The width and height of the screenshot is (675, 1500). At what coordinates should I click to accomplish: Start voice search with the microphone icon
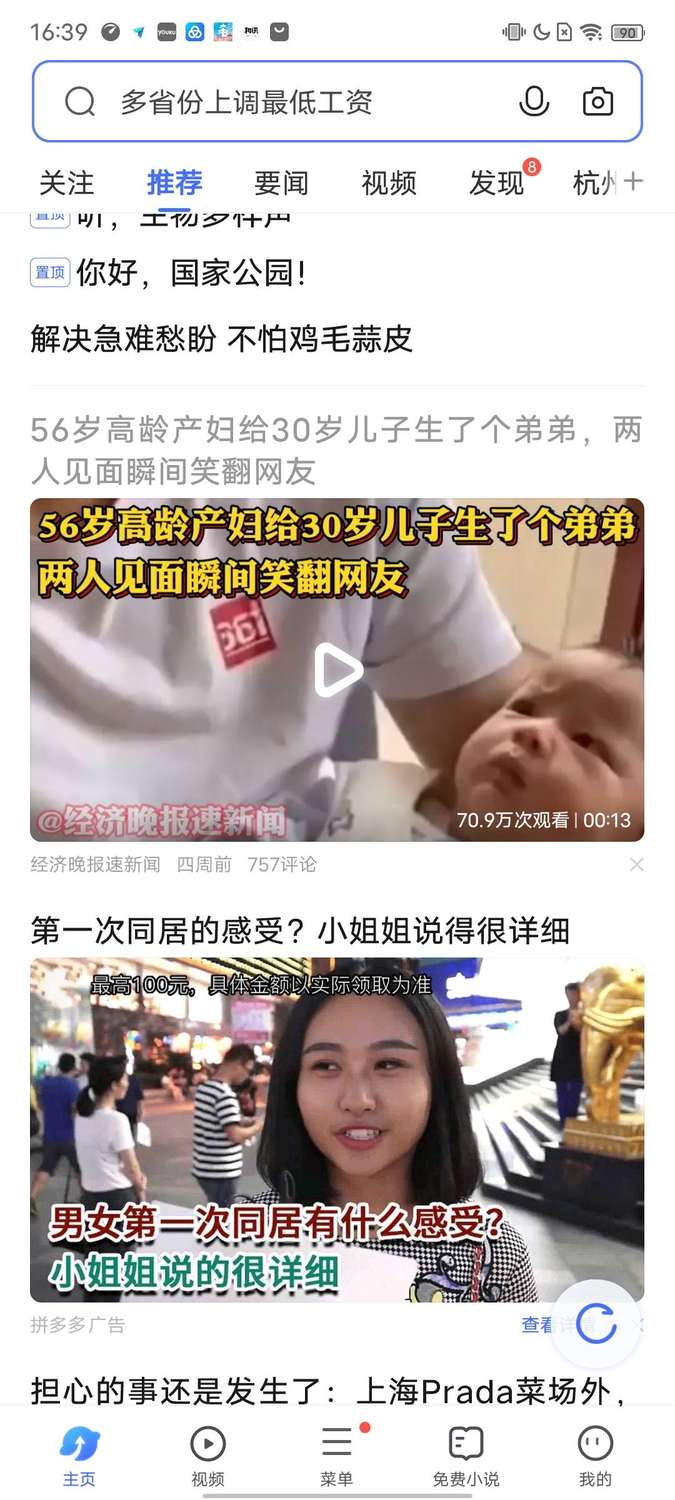534,102
